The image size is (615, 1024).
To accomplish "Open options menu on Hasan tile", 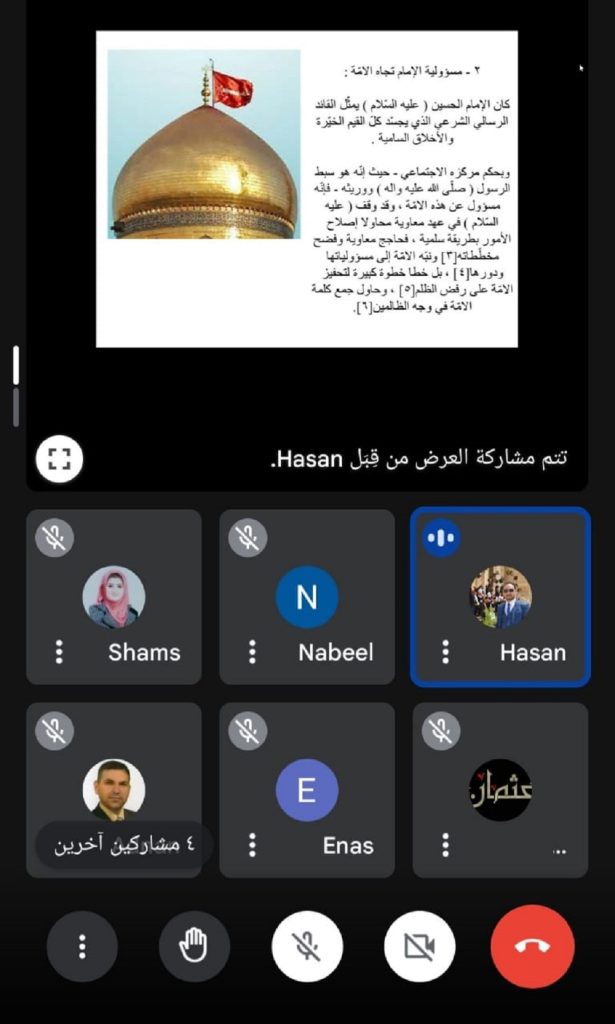I will 445,652.
